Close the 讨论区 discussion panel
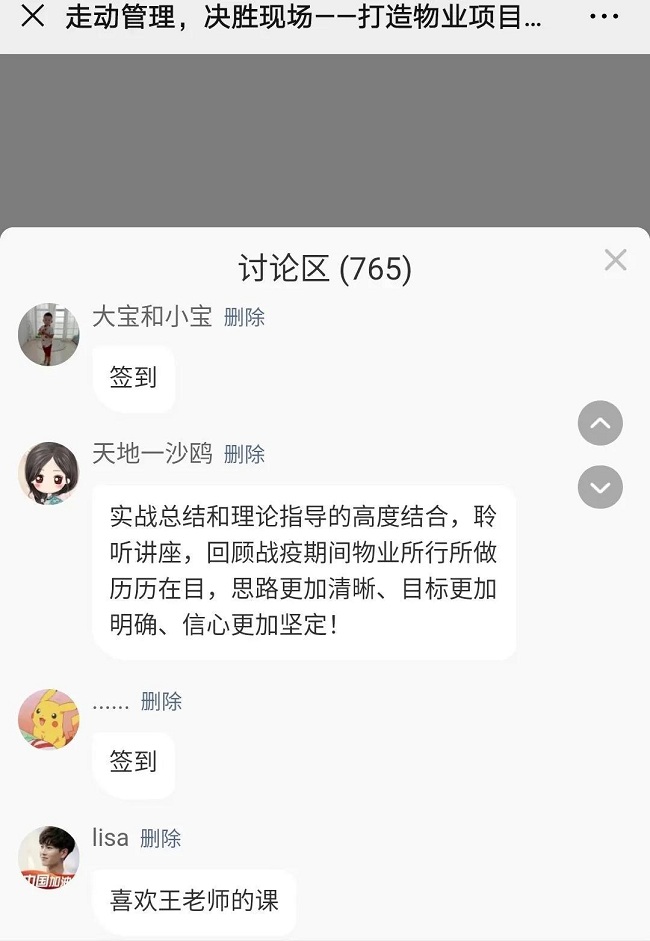650x941 pixels. tap(616, 260)
